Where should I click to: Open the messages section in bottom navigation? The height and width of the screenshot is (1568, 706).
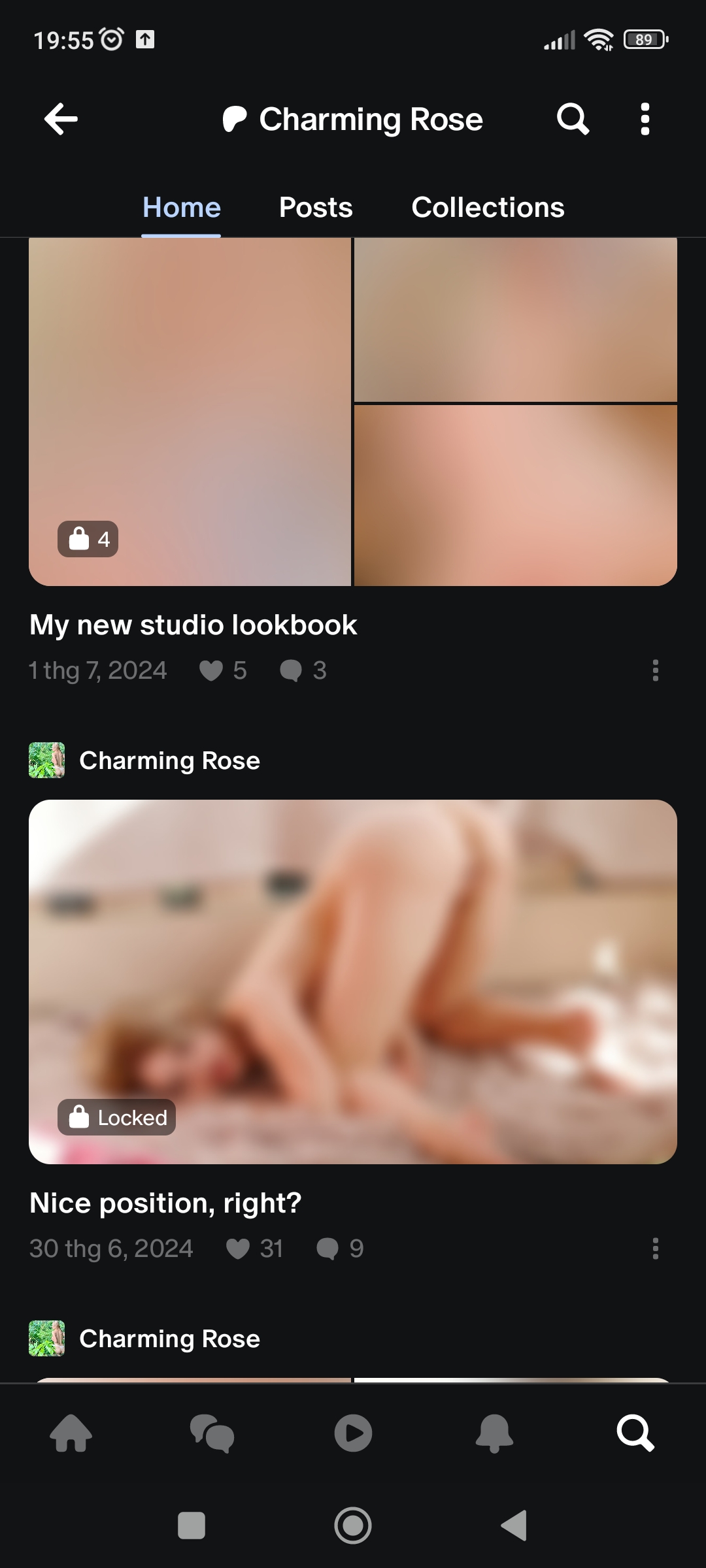pos(212,1433)
